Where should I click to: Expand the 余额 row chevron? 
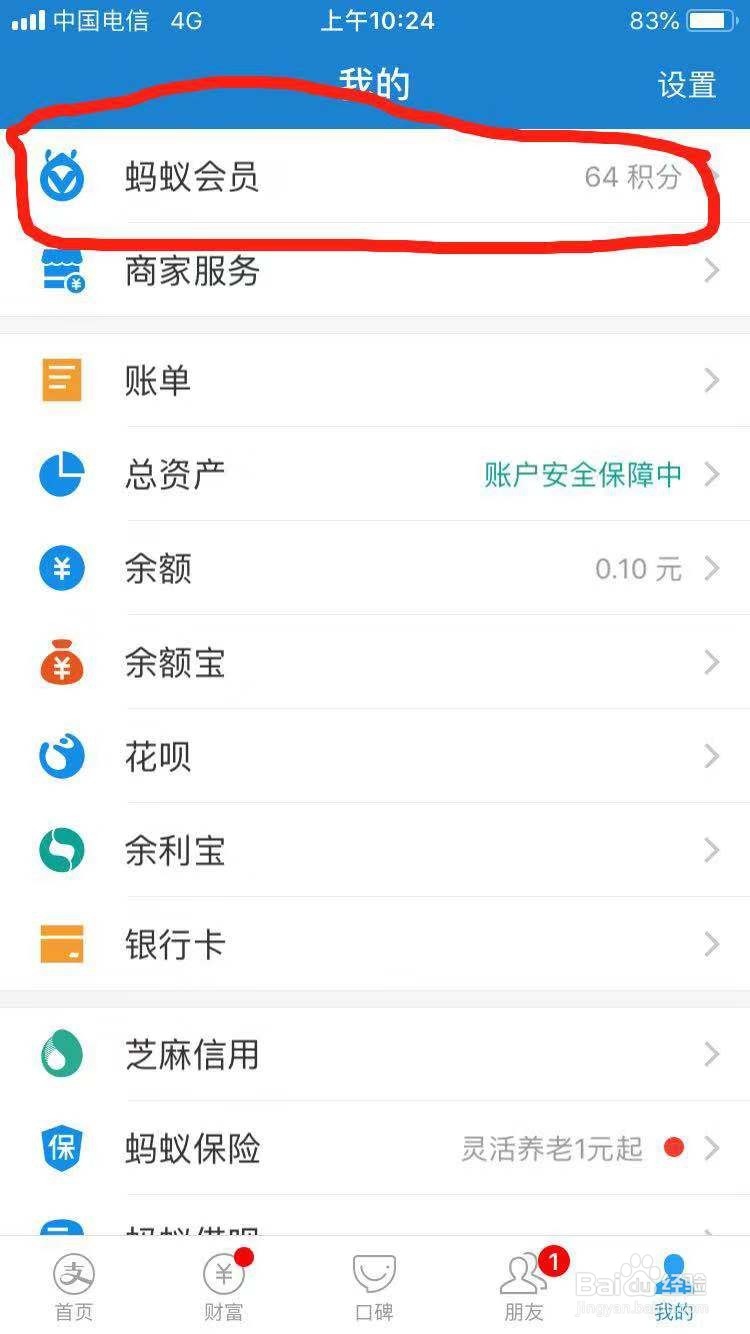click(710, 568)
